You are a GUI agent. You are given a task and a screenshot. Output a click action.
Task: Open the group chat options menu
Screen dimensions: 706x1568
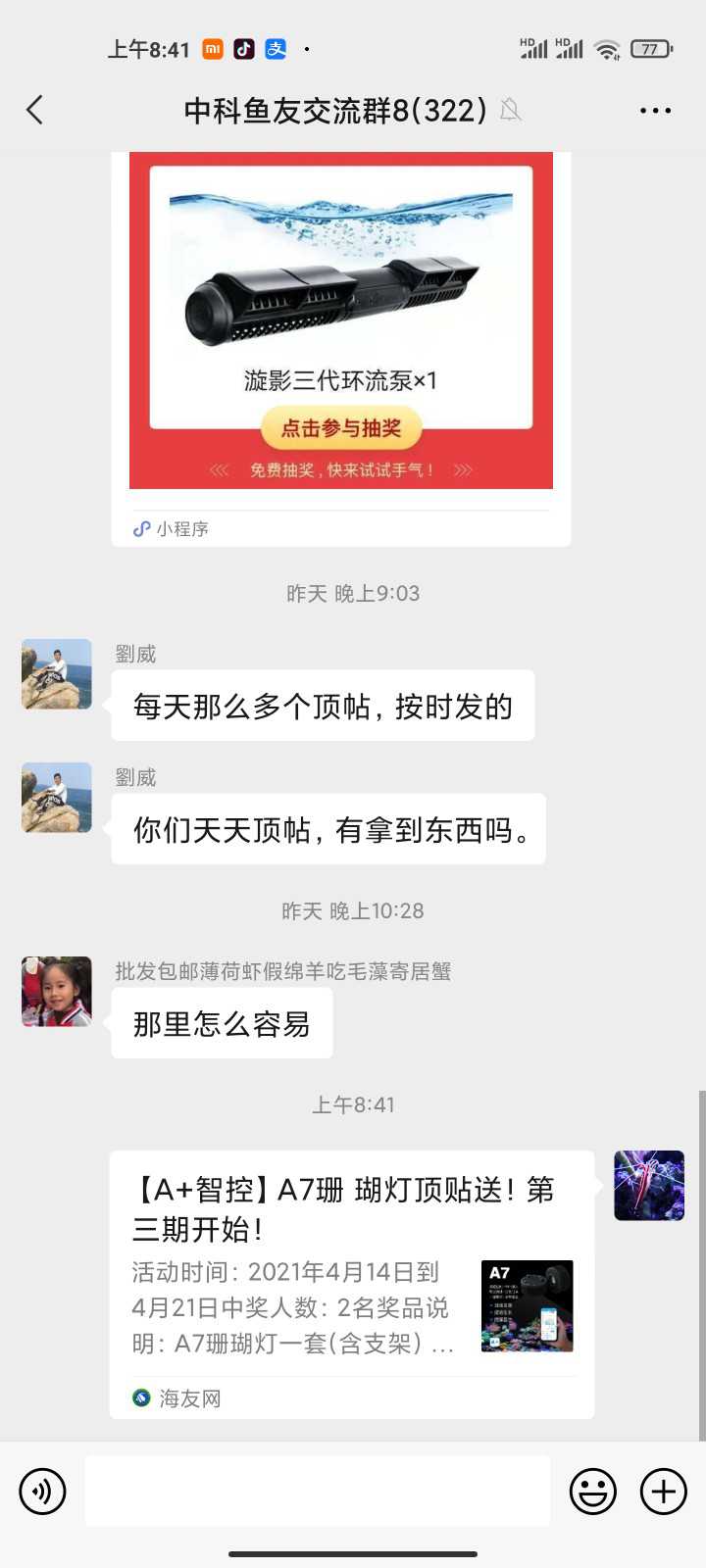coord(655,110)
